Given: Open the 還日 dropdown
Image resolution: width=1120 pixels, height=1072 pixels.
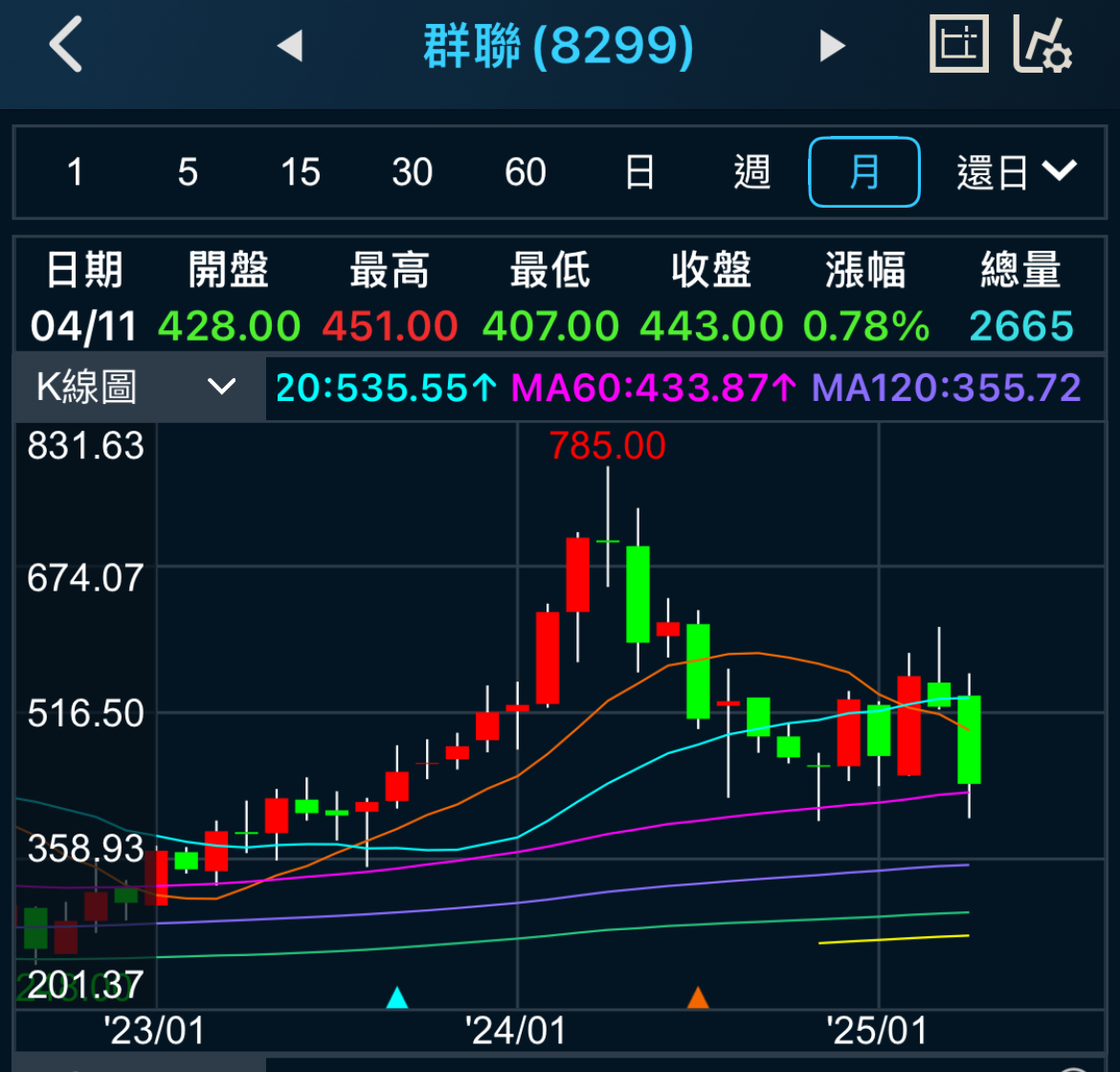Looking at the screenshot, I should pyautogui.click(x=1017, y=172).
